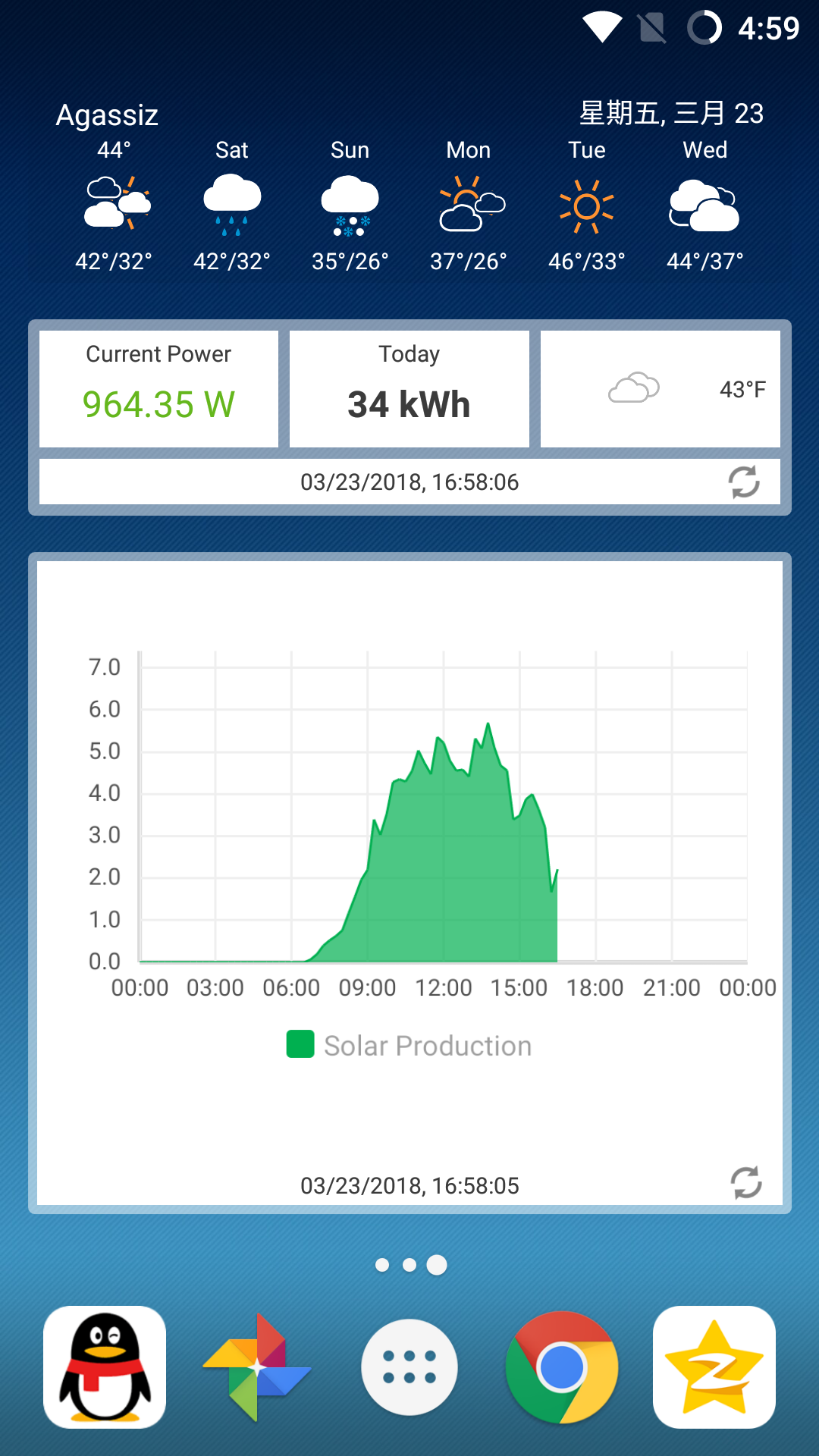Open the Current Power tile
This screenshot has height=1456, width=819.
point(158,388)
